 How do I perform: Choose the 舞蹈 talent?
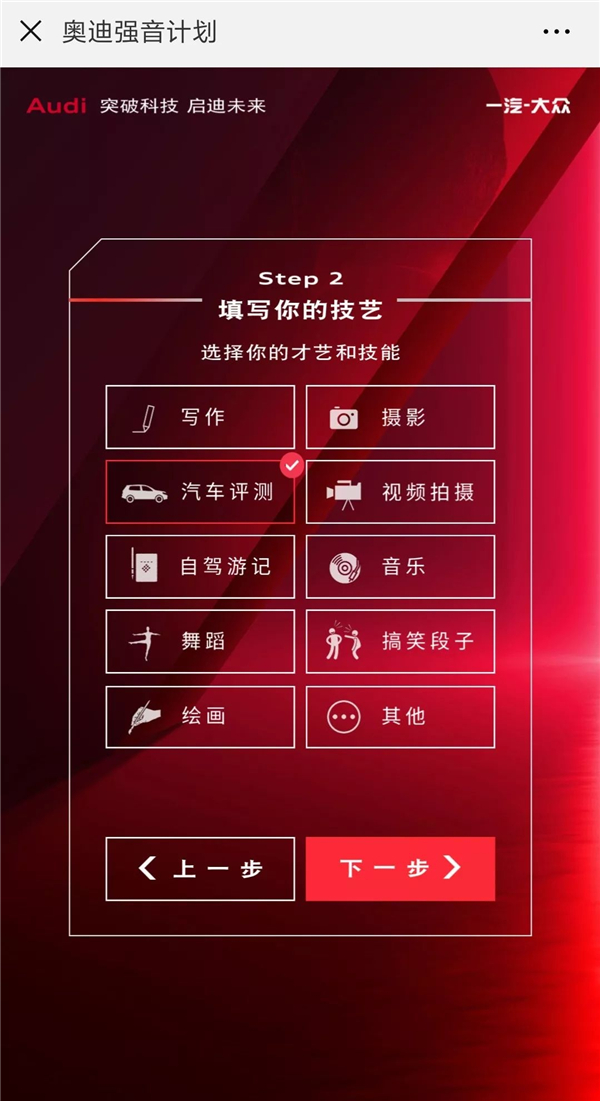point(200,641)
